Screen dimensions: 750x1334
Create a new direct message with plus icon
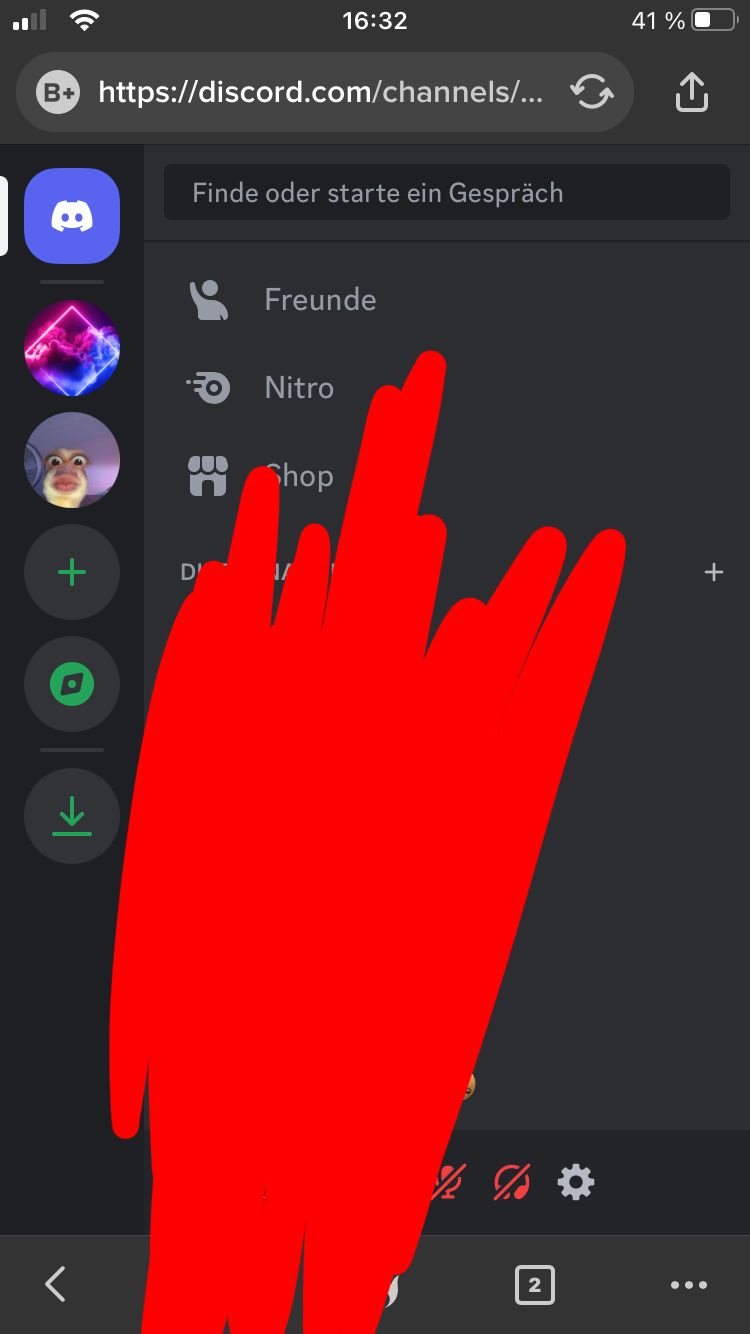713,573
